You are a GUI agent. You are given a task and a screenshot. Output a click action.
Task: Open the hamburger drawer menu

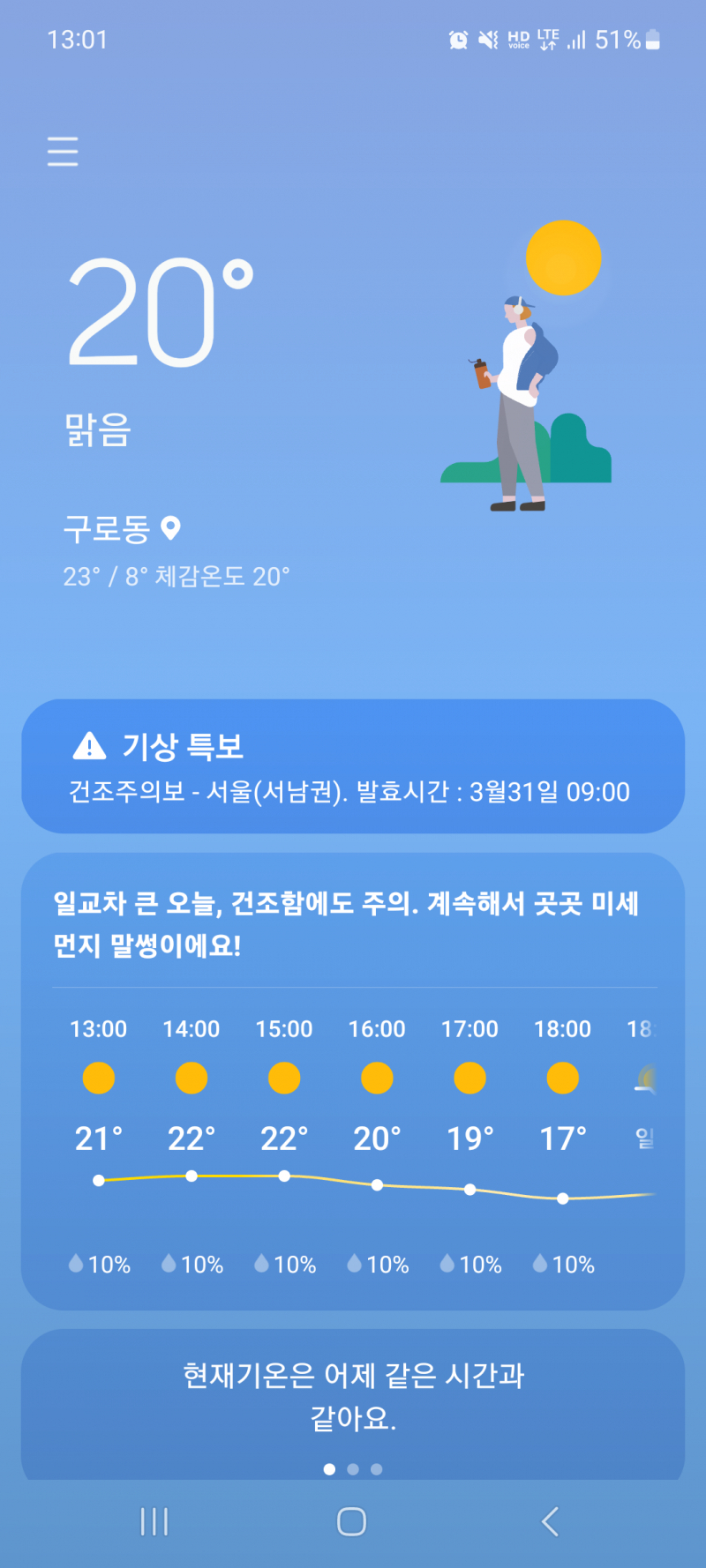pos(63,152)
